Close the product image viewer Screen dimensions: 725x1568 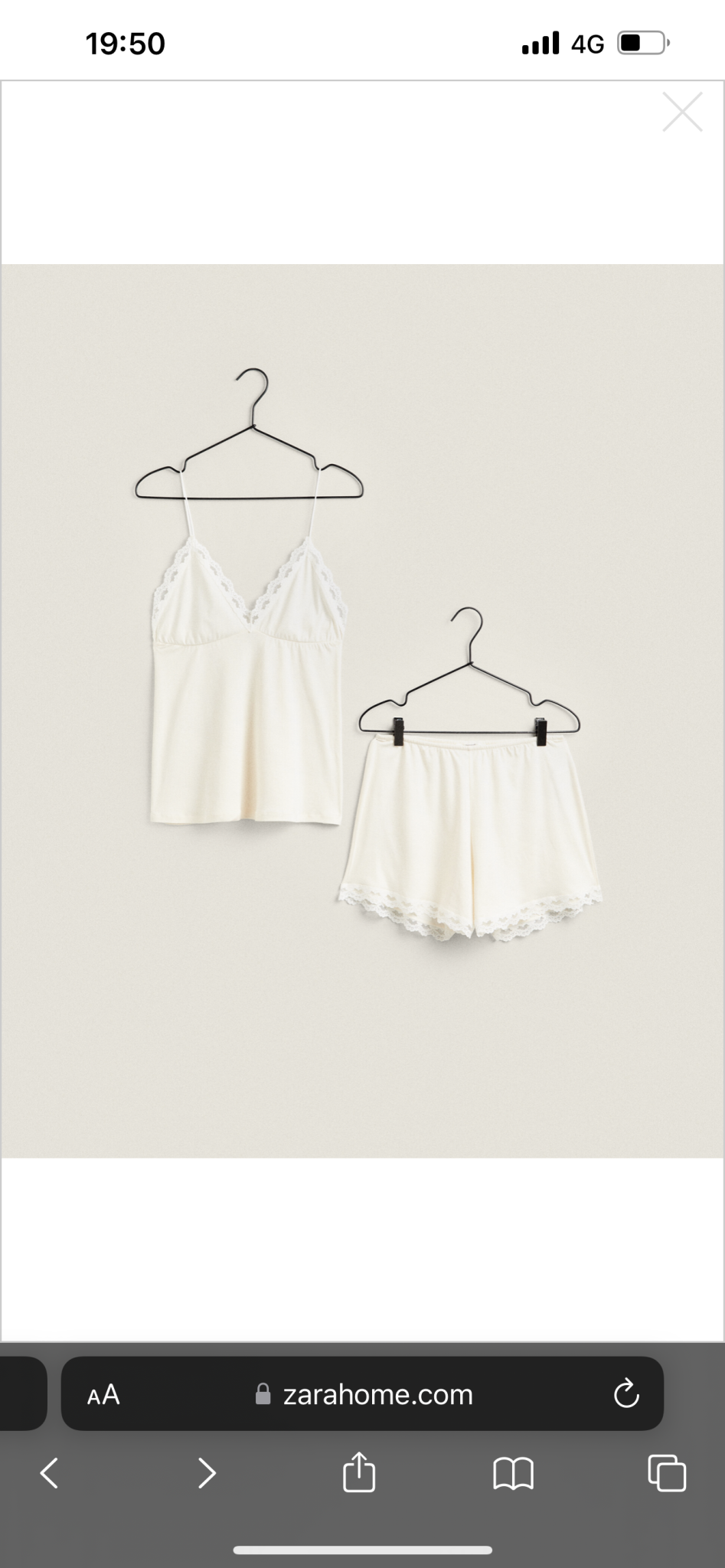[682, 113]
